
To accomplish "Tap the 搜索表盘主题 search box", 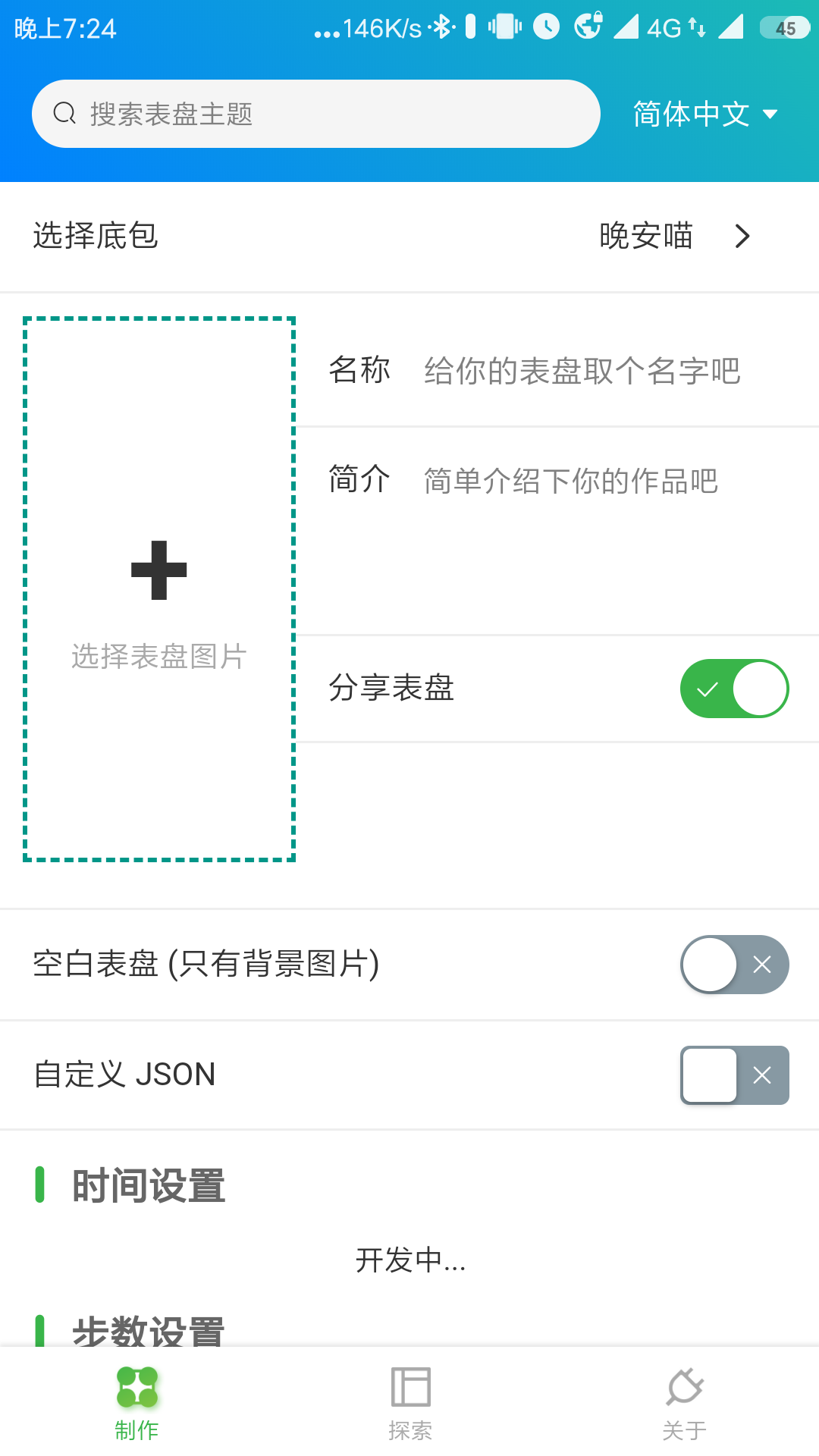I will pyautogui.click(x=315, y=114).
